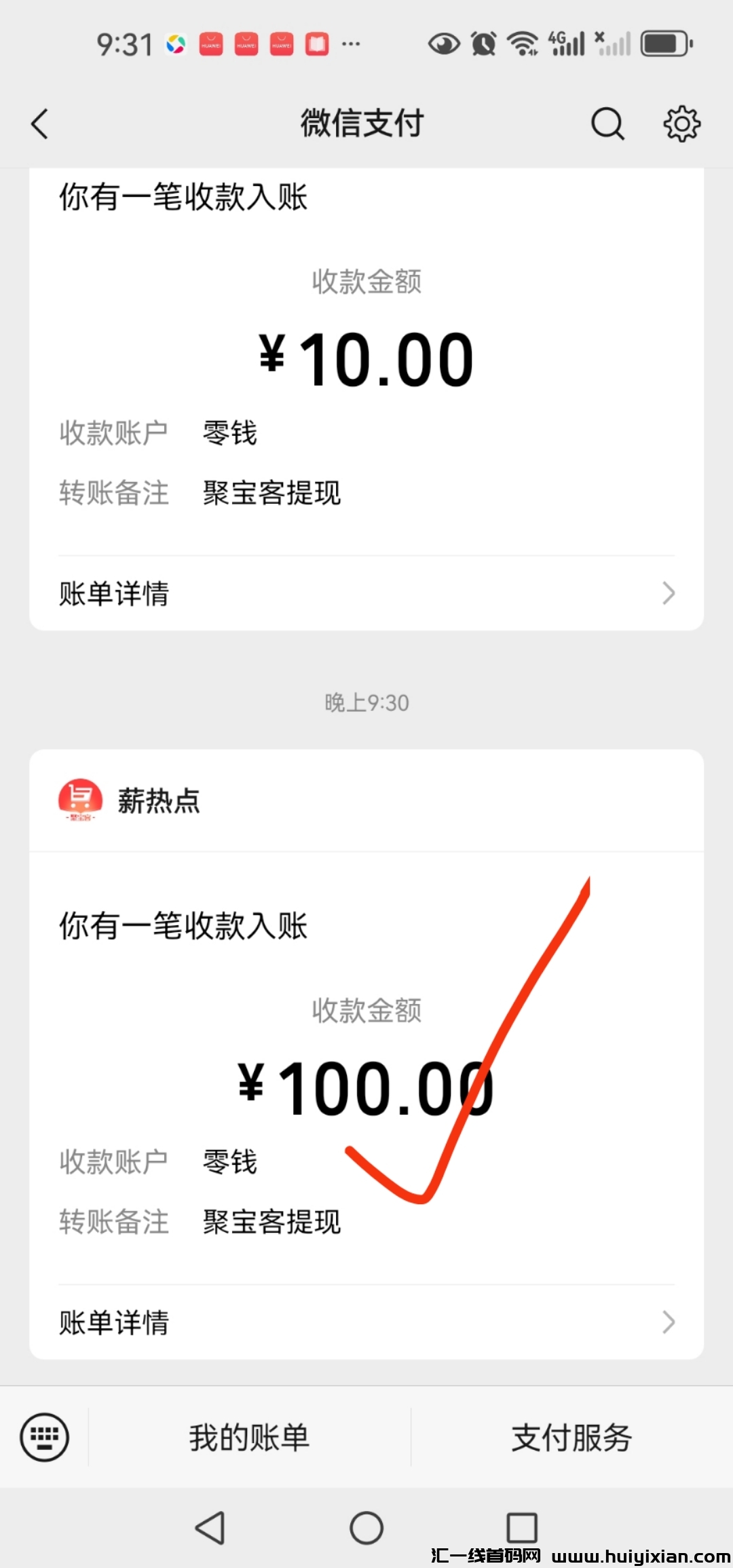733x1568 pixels.
Task: Open search in 微信支付
Action: tap(607, 124)
